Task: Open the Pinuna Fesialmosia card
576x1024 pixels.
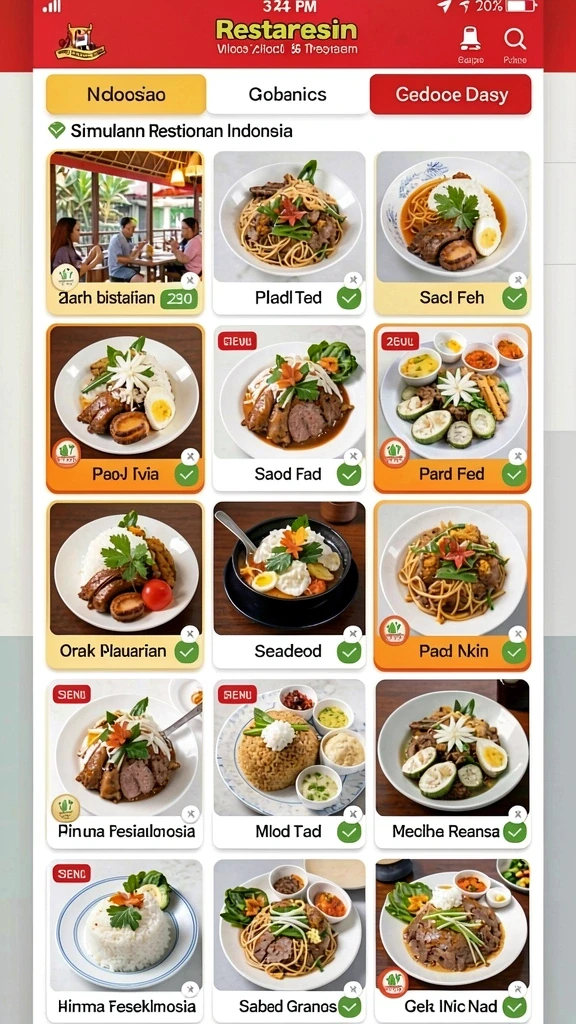Action: [x=125, y=763]
